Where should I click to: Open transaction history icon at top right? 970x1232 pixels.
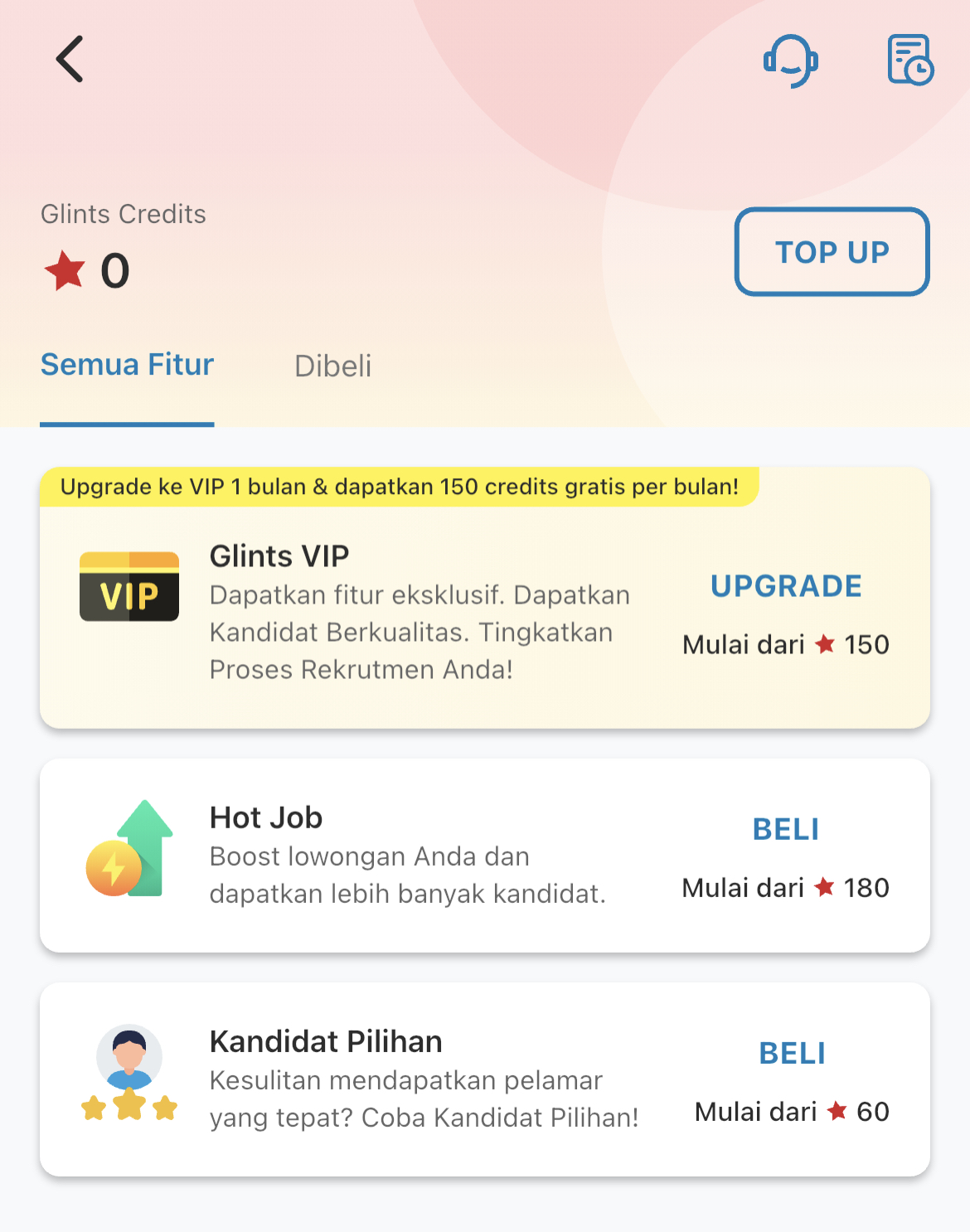[909, 61]
